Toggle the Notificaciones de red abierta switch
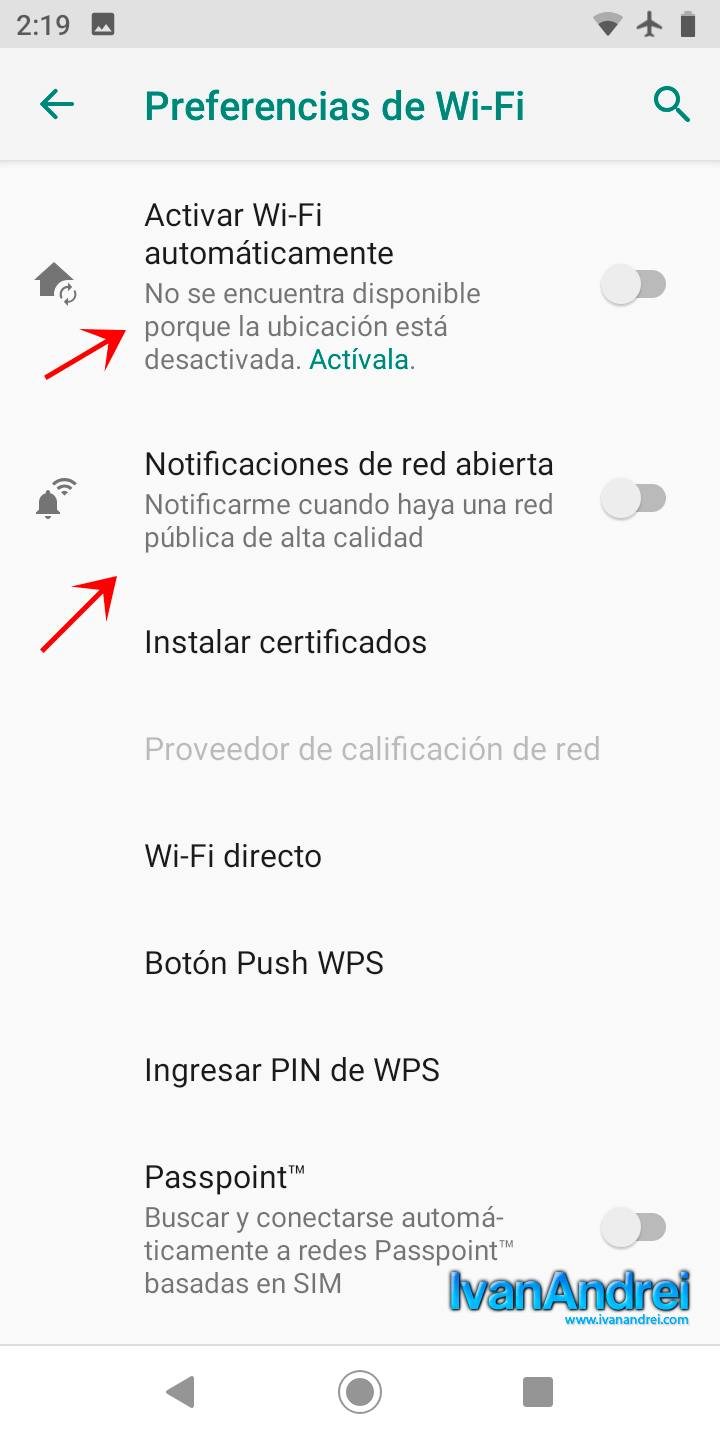The image size is (720, 1440). (x=633, y=498)
